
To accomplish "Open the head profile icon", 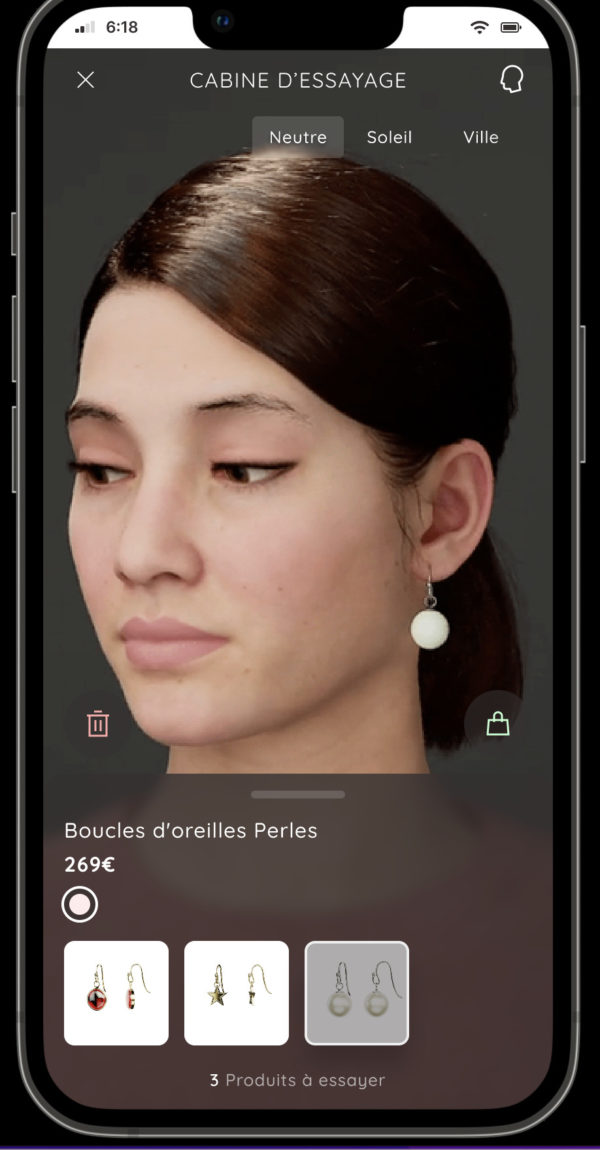I will pyautogui.click(x=511, y=80).
